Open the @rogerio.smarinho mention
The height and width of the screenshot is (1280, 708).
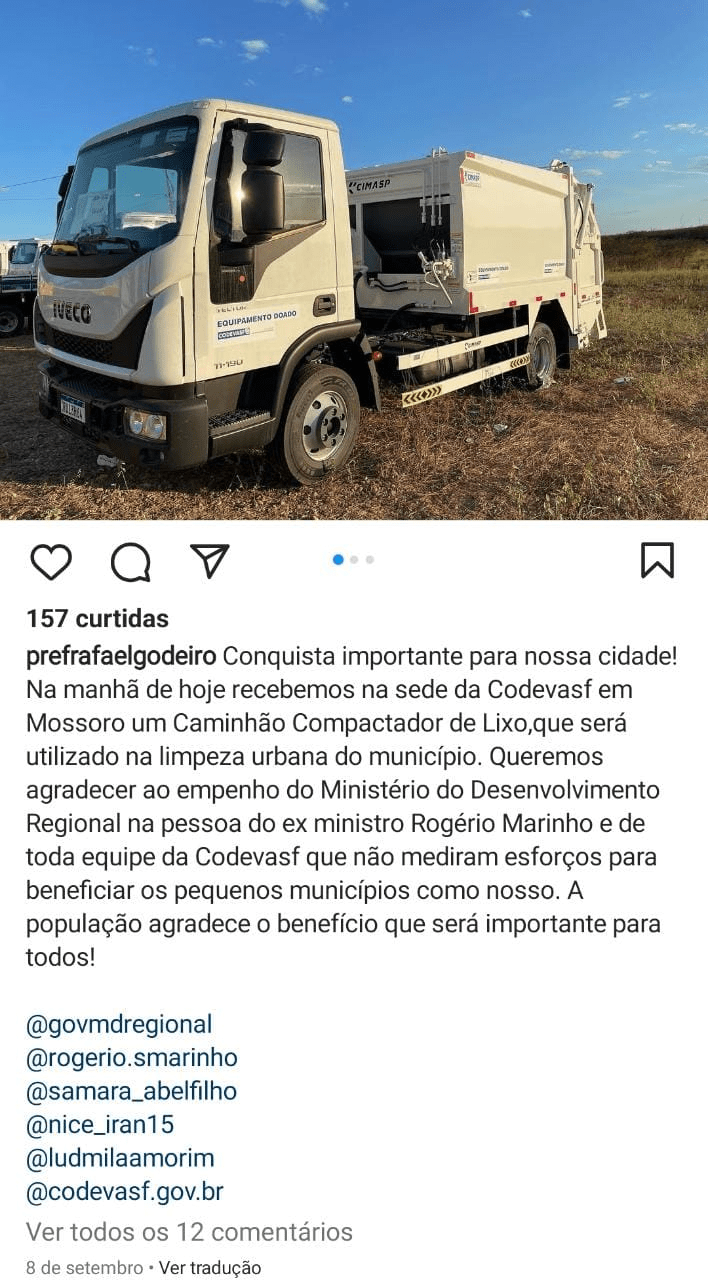[131, 1057]
